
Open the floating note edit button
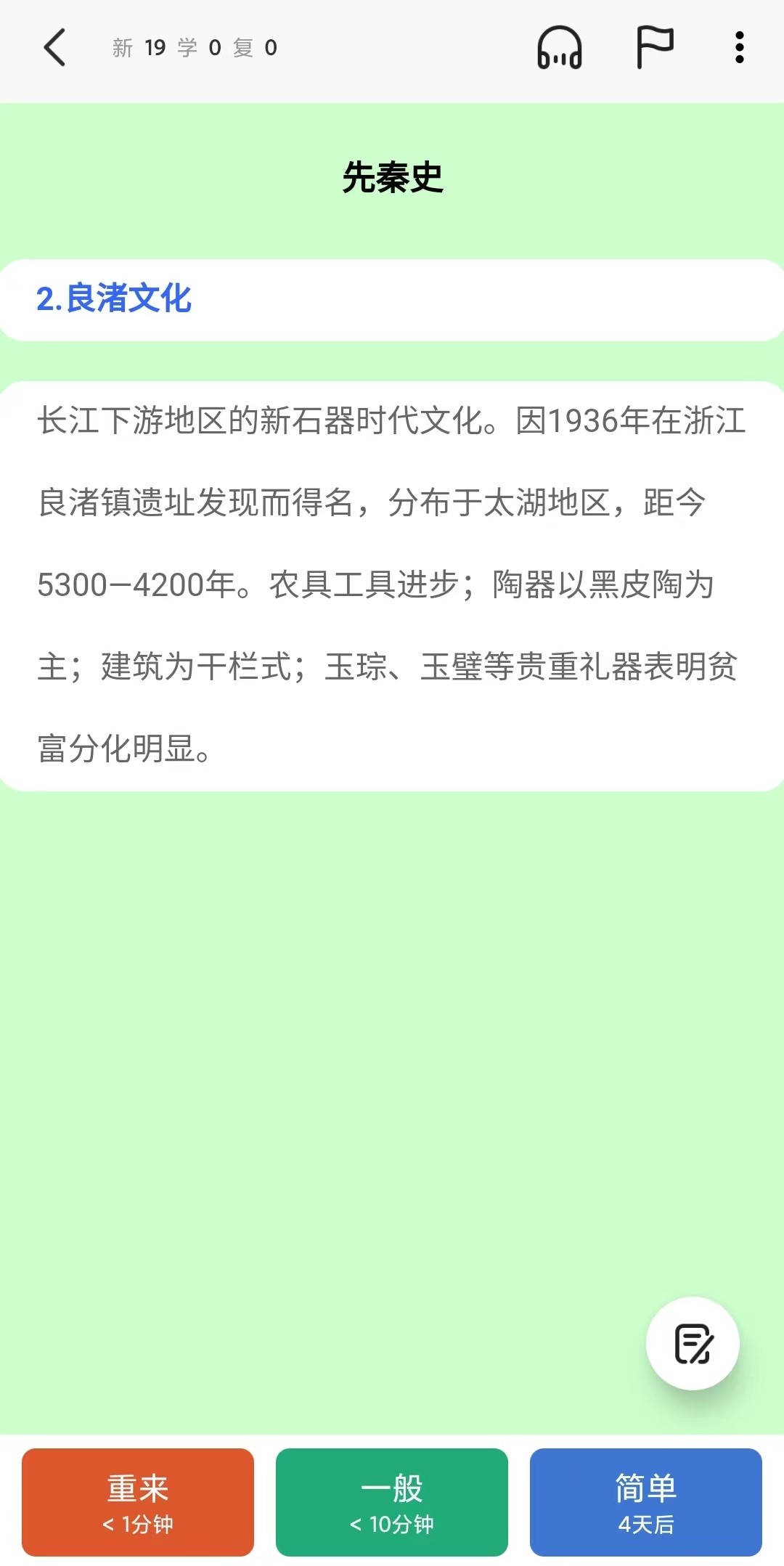click(693, 1343)
